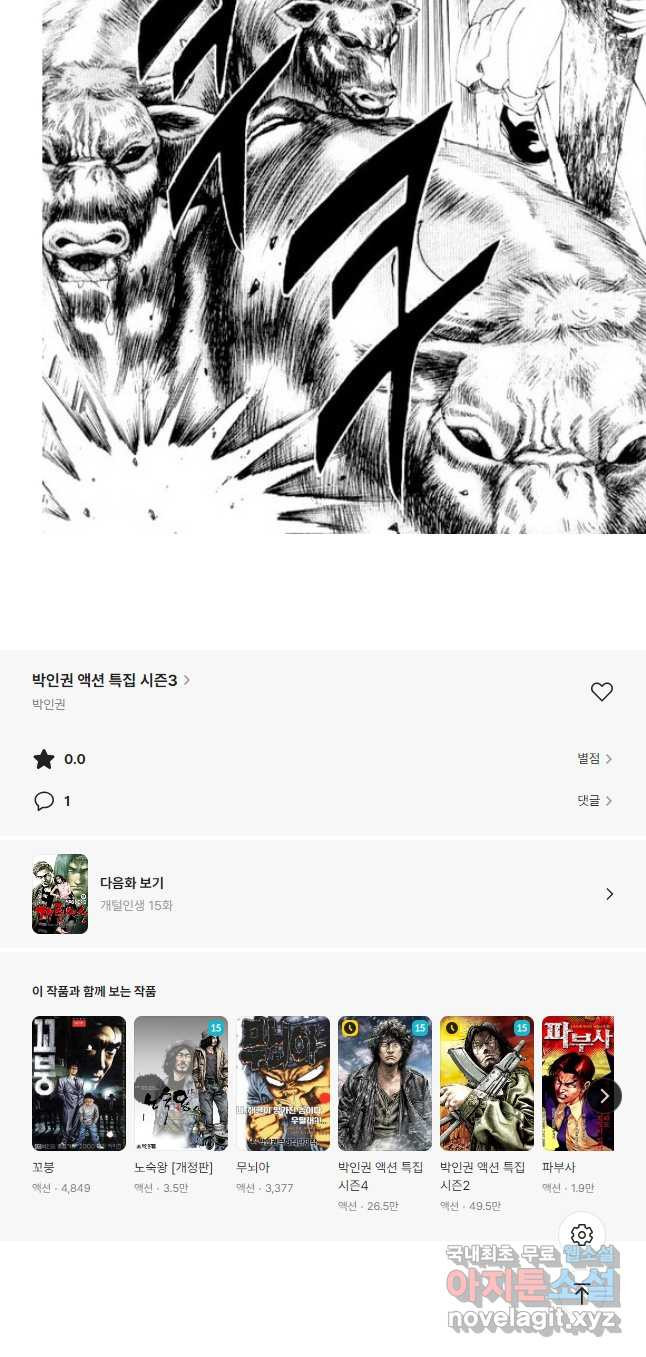This screenshot has height=1357, width=646.
Task: Jump back to the top of the page
Action: pos(582,1294)
